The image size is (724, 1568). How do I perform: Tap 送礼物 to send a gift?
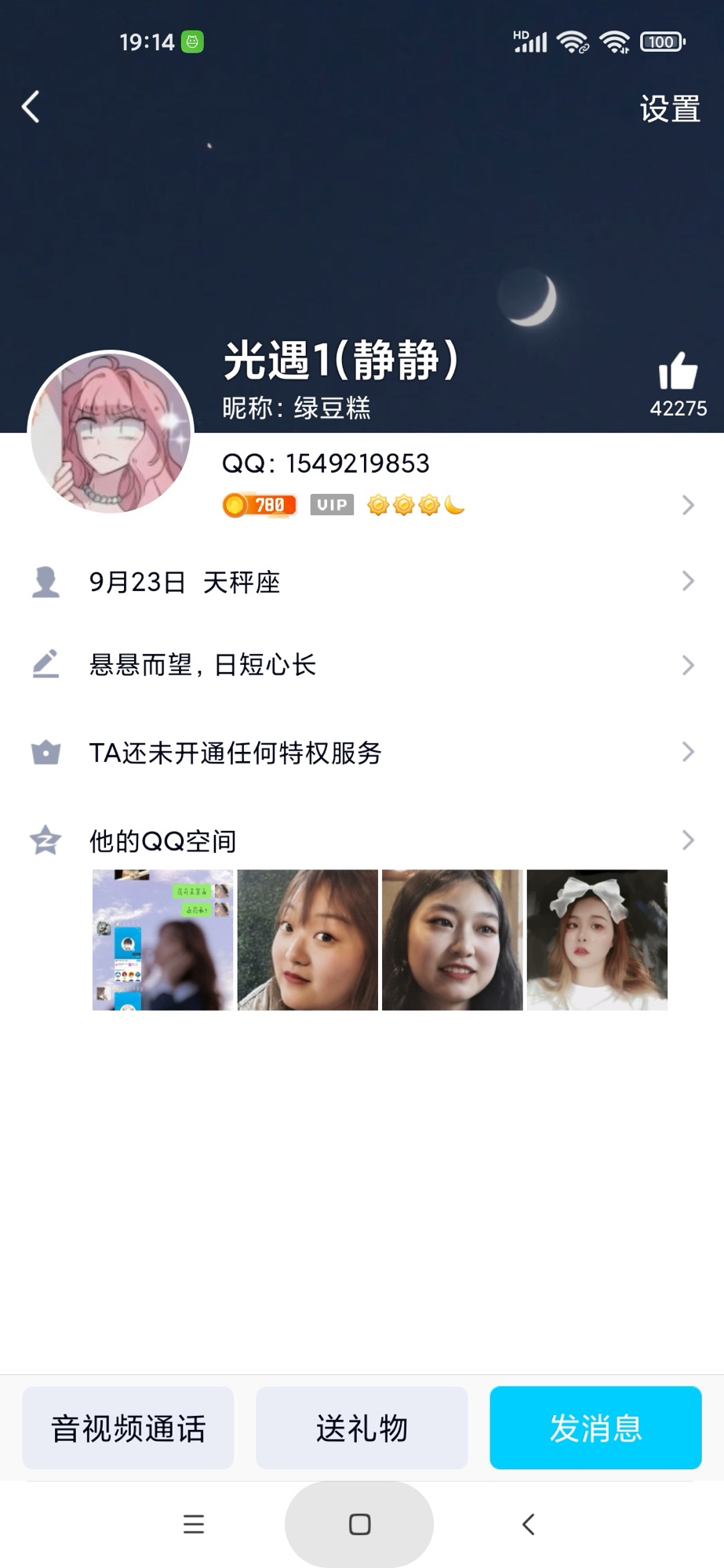point(362,1428)
